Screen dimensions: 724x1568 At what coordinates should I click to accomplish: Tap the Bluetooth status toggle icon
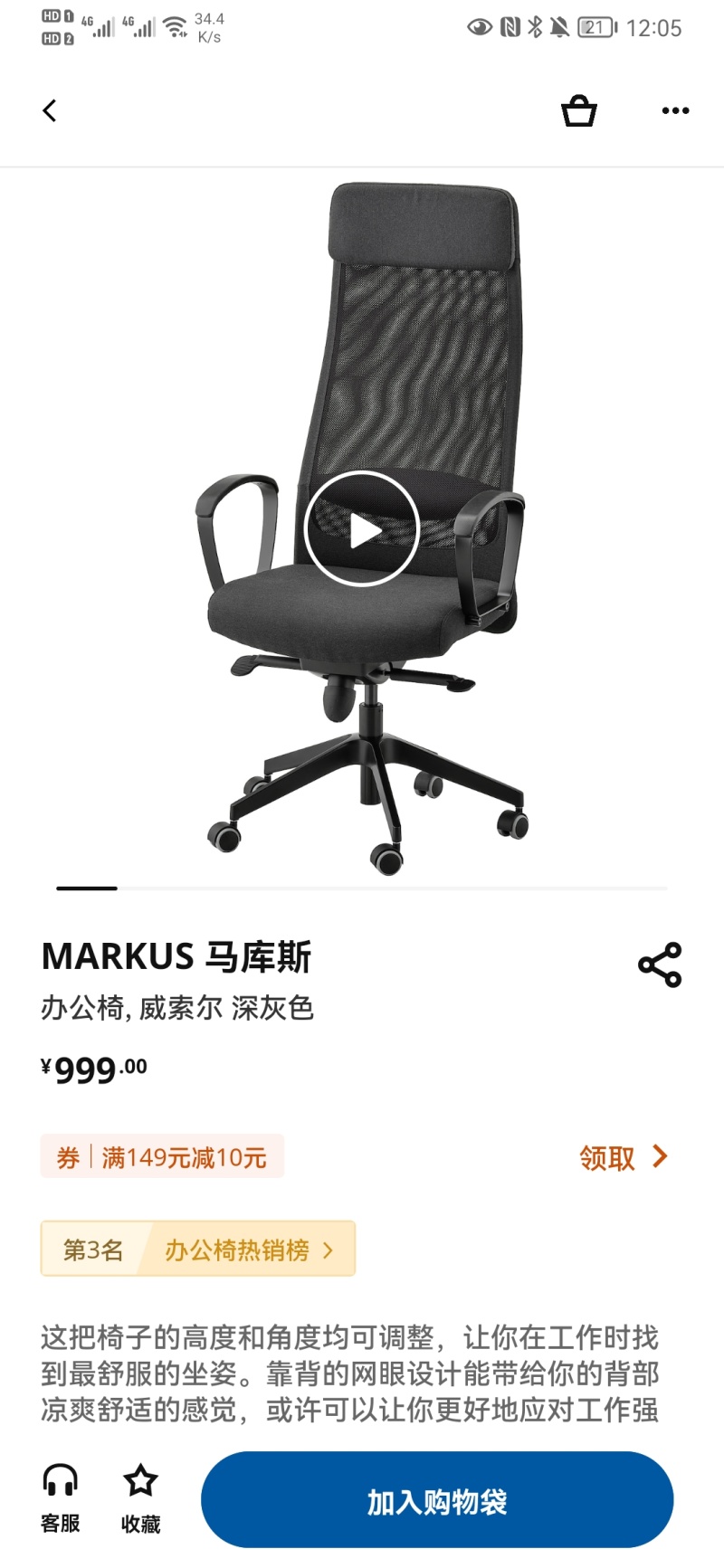[x=536, y=28]
